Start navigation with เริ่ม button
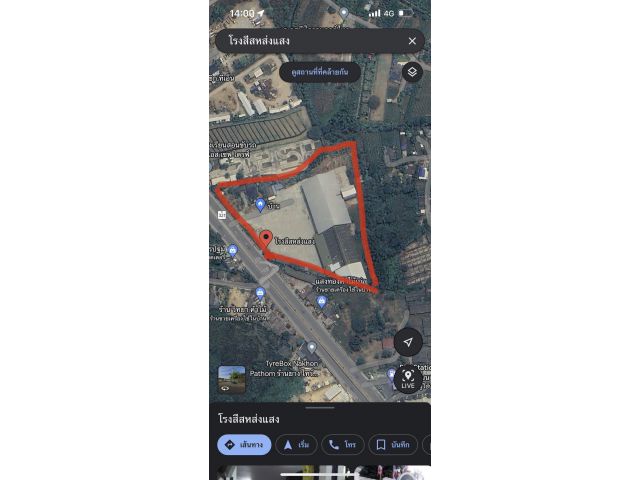The height and width of the screenshot is (480, 640). [297, 444]
